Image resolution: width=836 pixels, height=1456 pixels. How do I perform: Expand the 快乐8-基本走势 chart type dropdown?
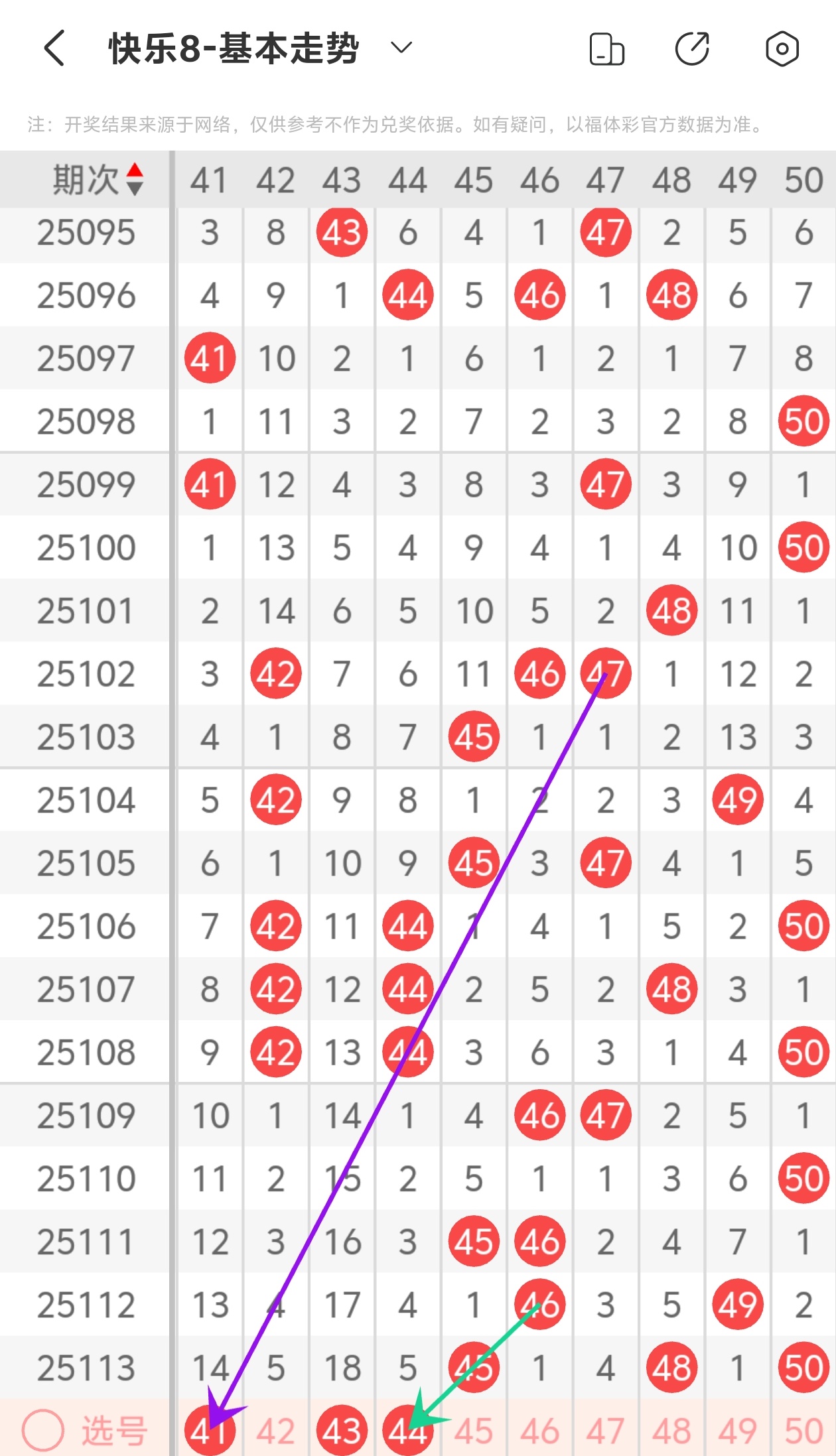click(401, 47)
